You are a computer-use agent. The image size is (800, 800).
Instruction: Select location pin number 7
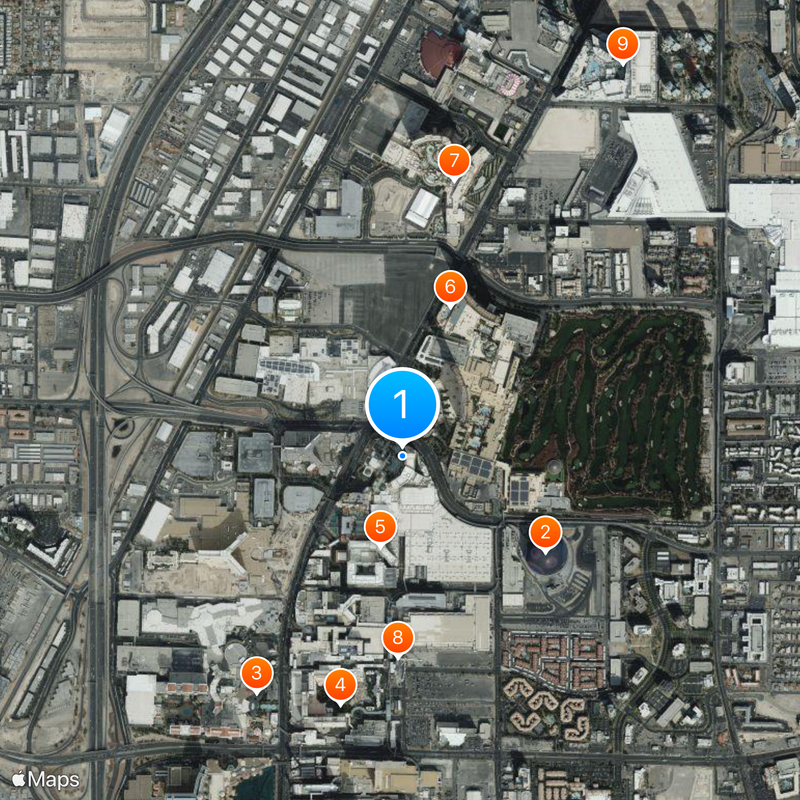(454, 160)
